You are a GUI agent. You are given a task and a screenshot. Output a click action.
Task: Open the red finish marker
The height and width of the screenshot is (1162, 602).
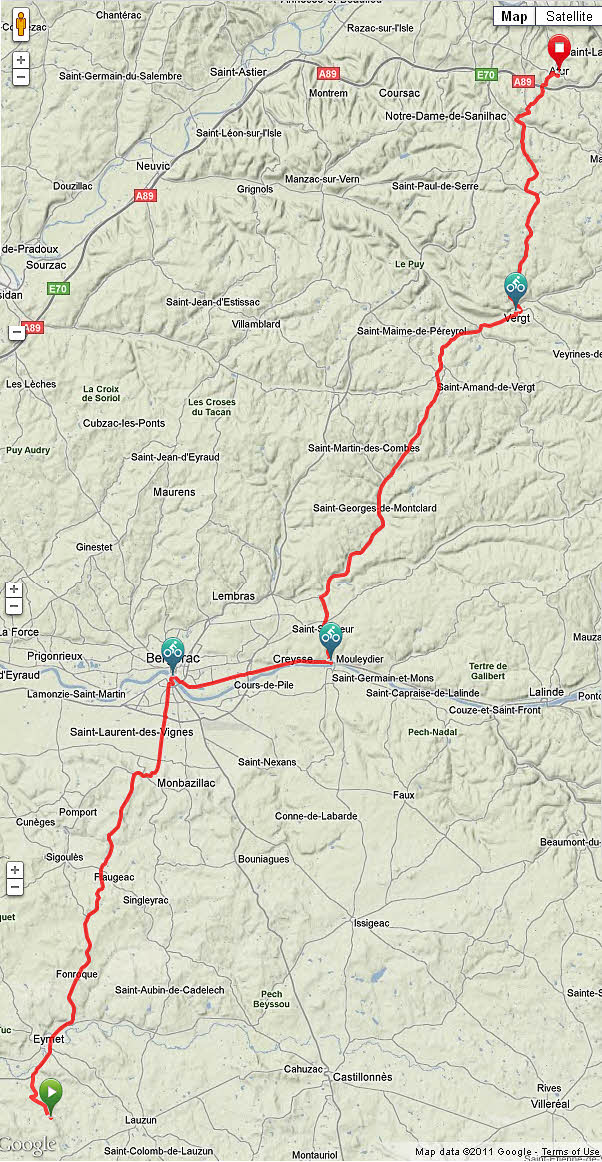(x=558, y=50)
